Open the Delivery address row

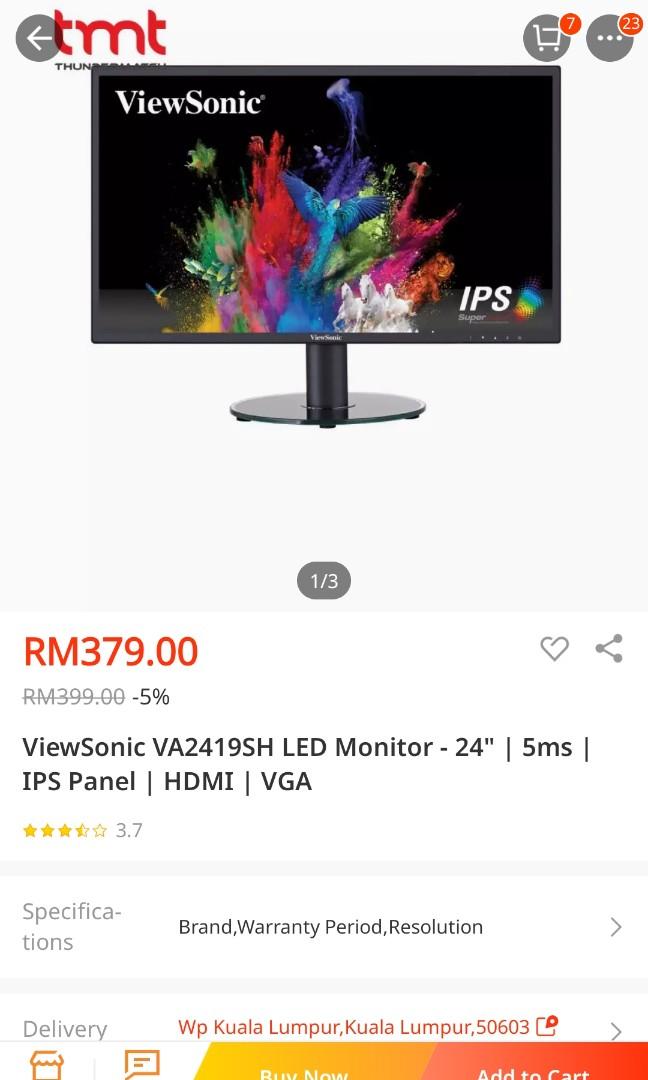pos(324,1028)
